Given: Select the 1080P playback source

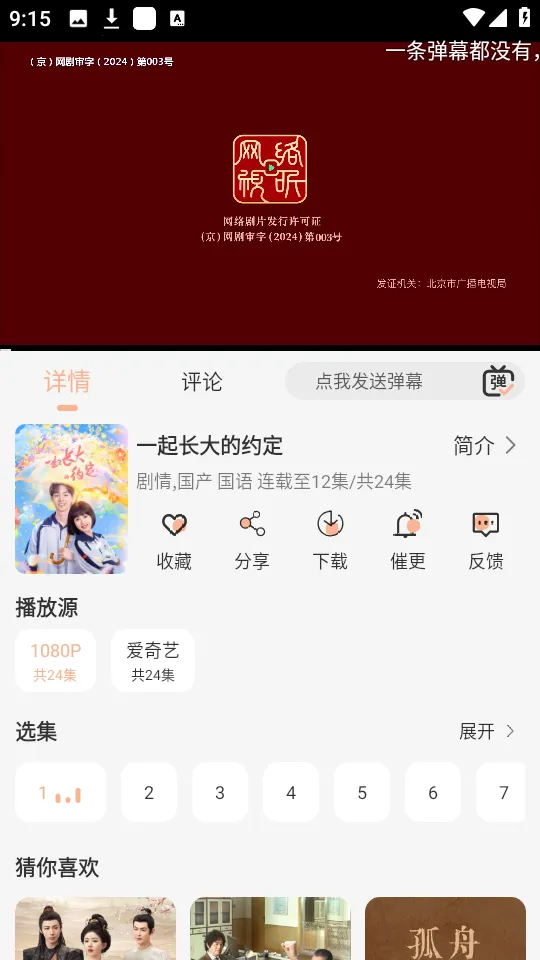Looking at the screenshot, I should pos(55,661).
